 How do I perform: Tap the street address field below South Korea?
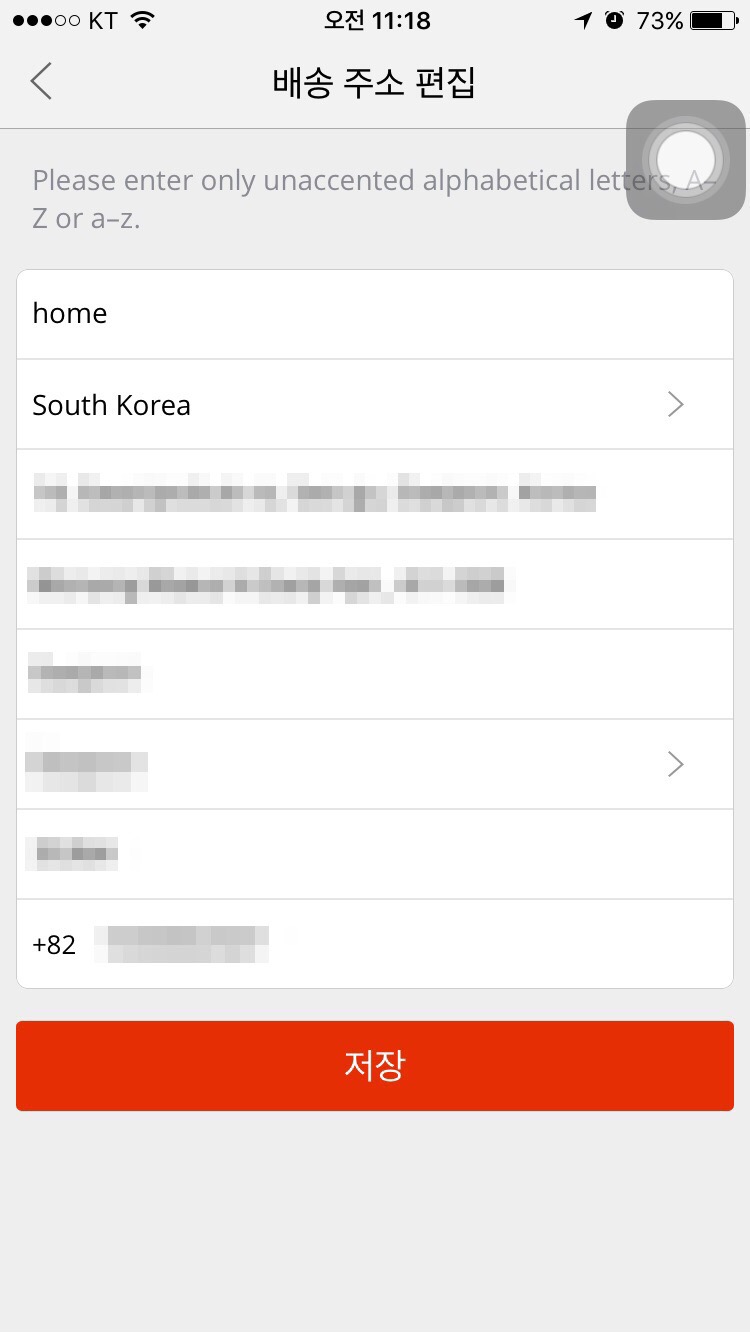pos(374,494)
